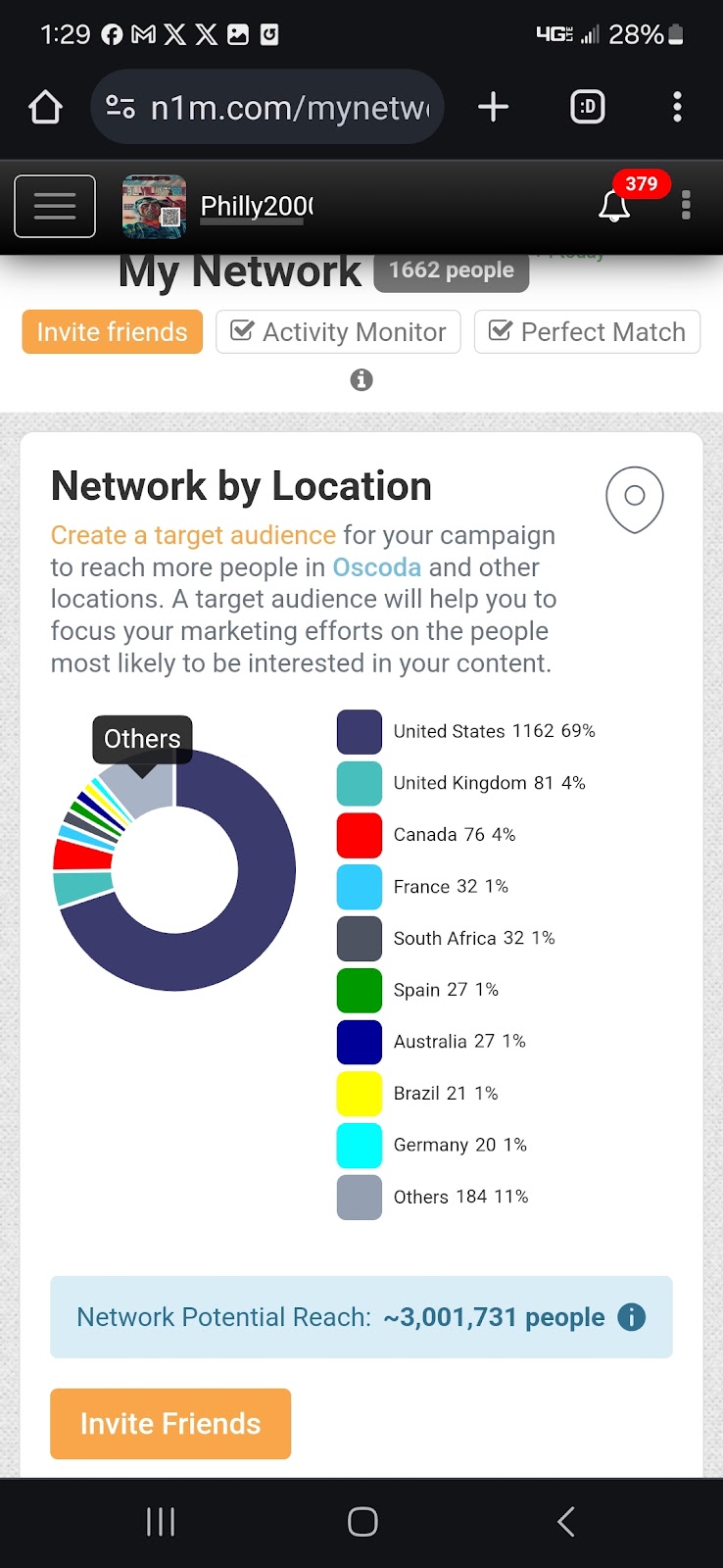The width and height of the screenshot is (723, 1568).
Task: Open the browser tab switcher
Action: pos(588,107)
